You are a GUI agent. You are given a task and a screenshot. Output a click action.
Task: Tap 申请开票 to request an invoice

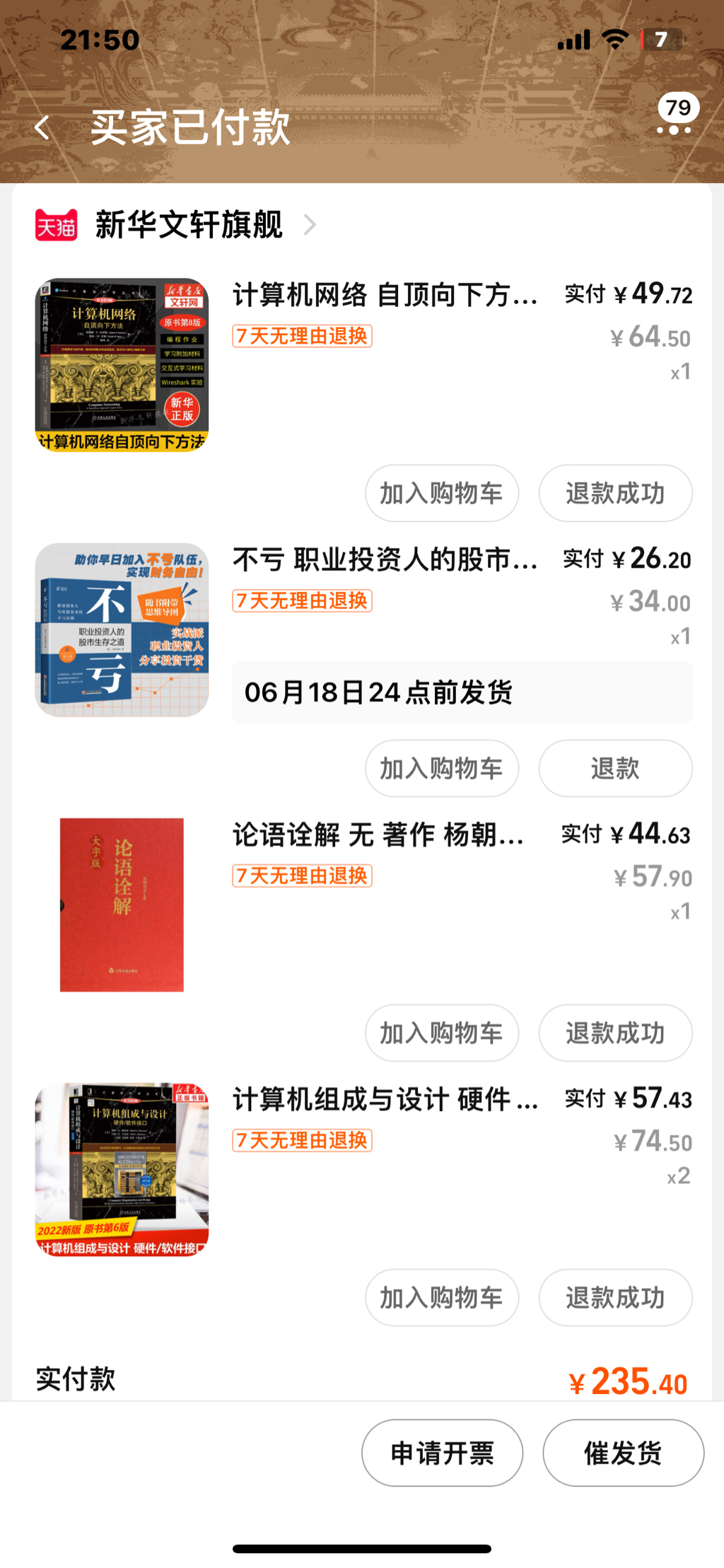(x=442, y=1453)
